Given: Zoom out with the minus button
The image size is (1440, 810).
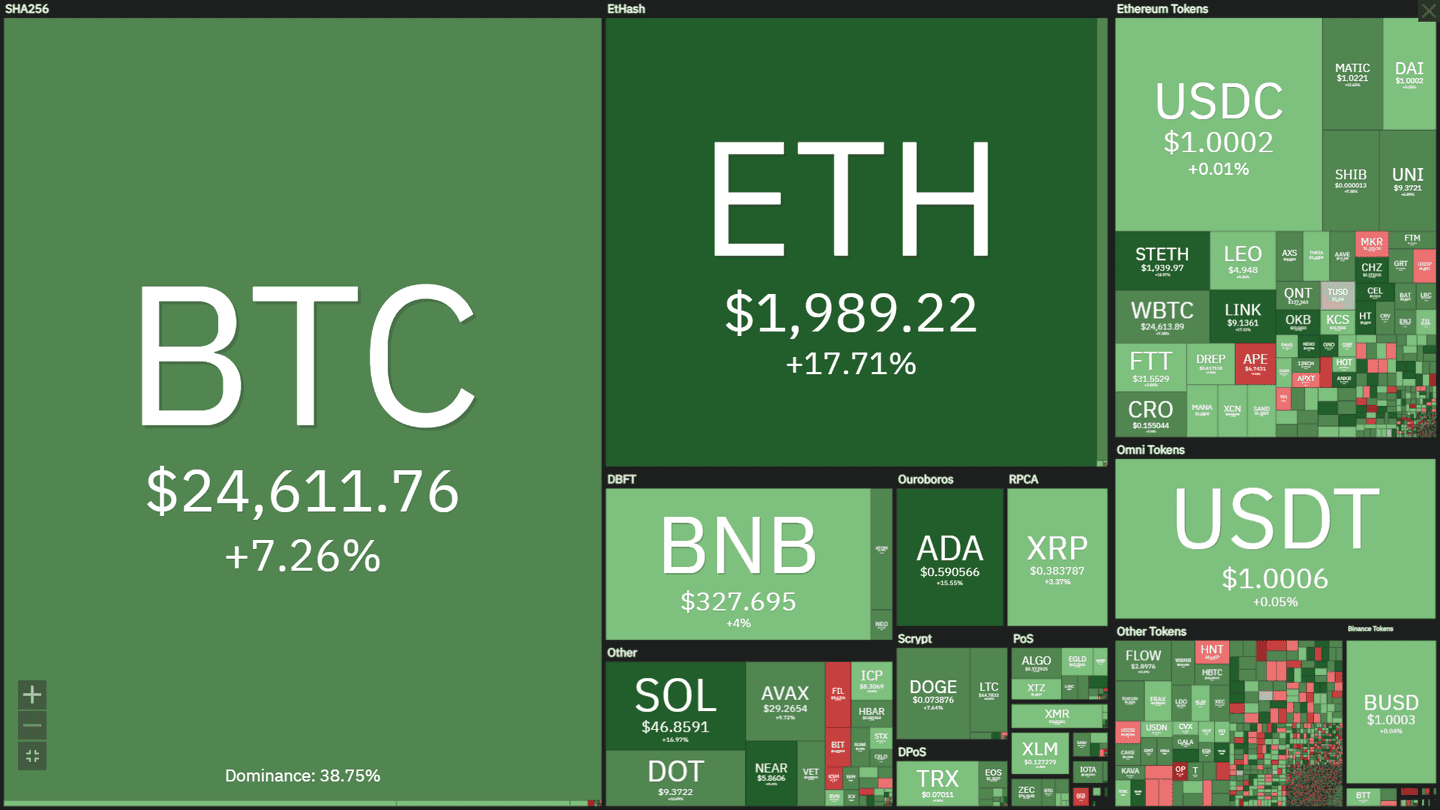Looking at the screenshot, I should click(32, 725).
